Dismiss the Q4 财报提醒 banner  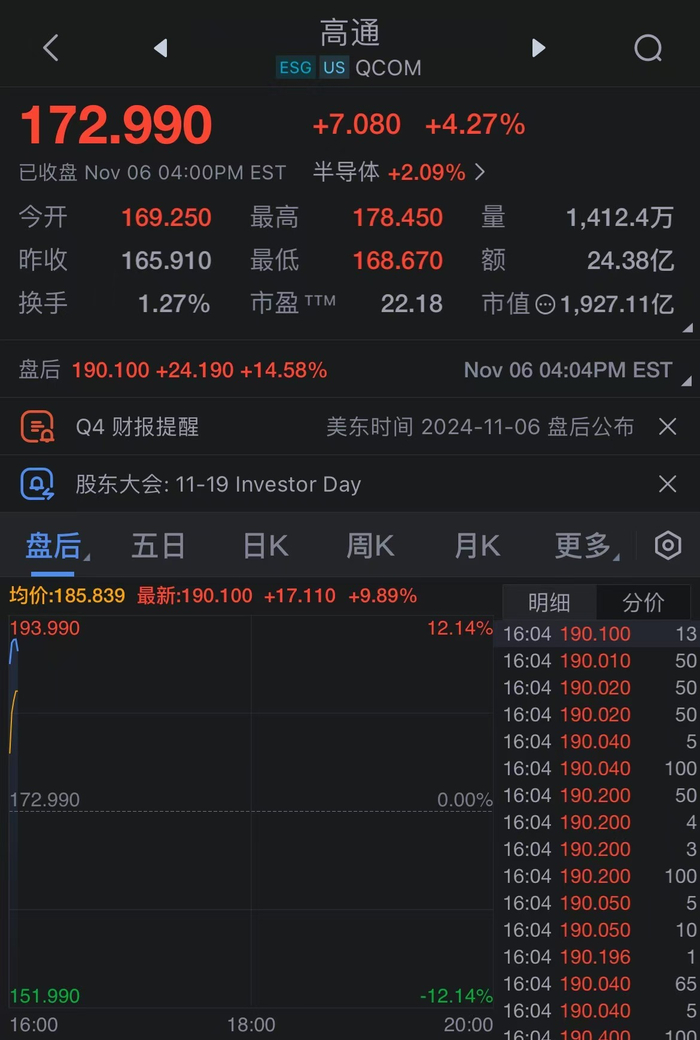tap(668, 427)
